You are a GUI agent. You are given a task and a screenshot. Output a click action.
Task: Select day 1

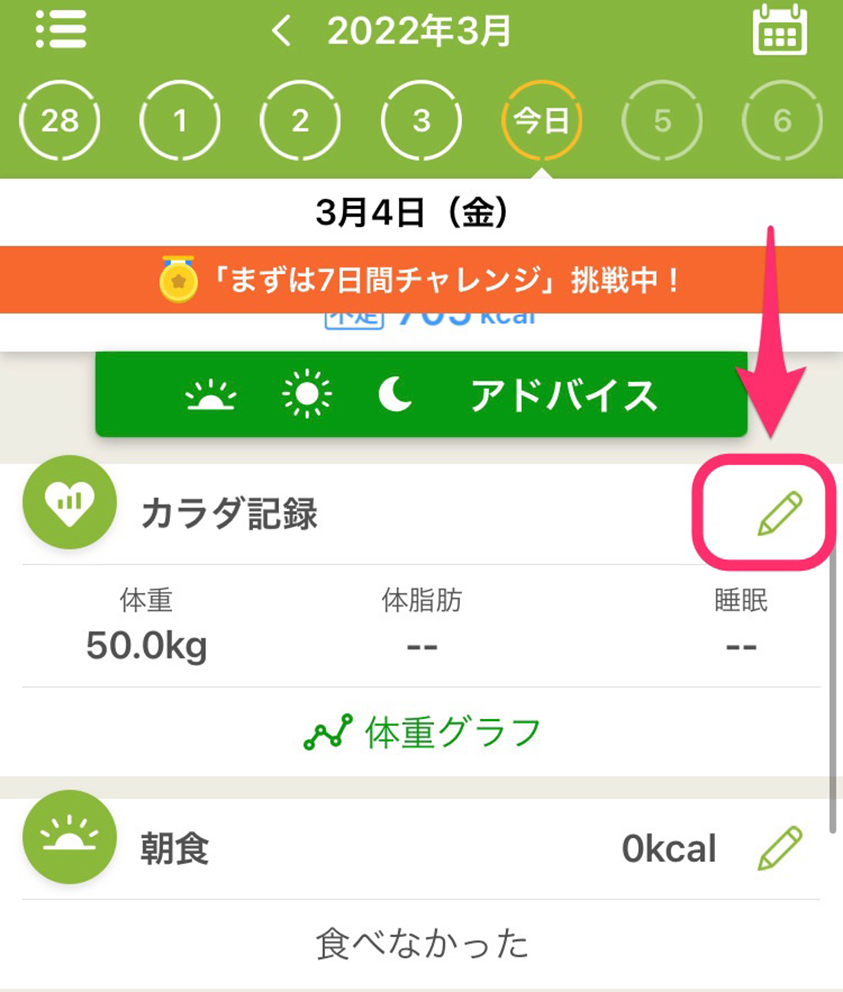tap(180, 122)
